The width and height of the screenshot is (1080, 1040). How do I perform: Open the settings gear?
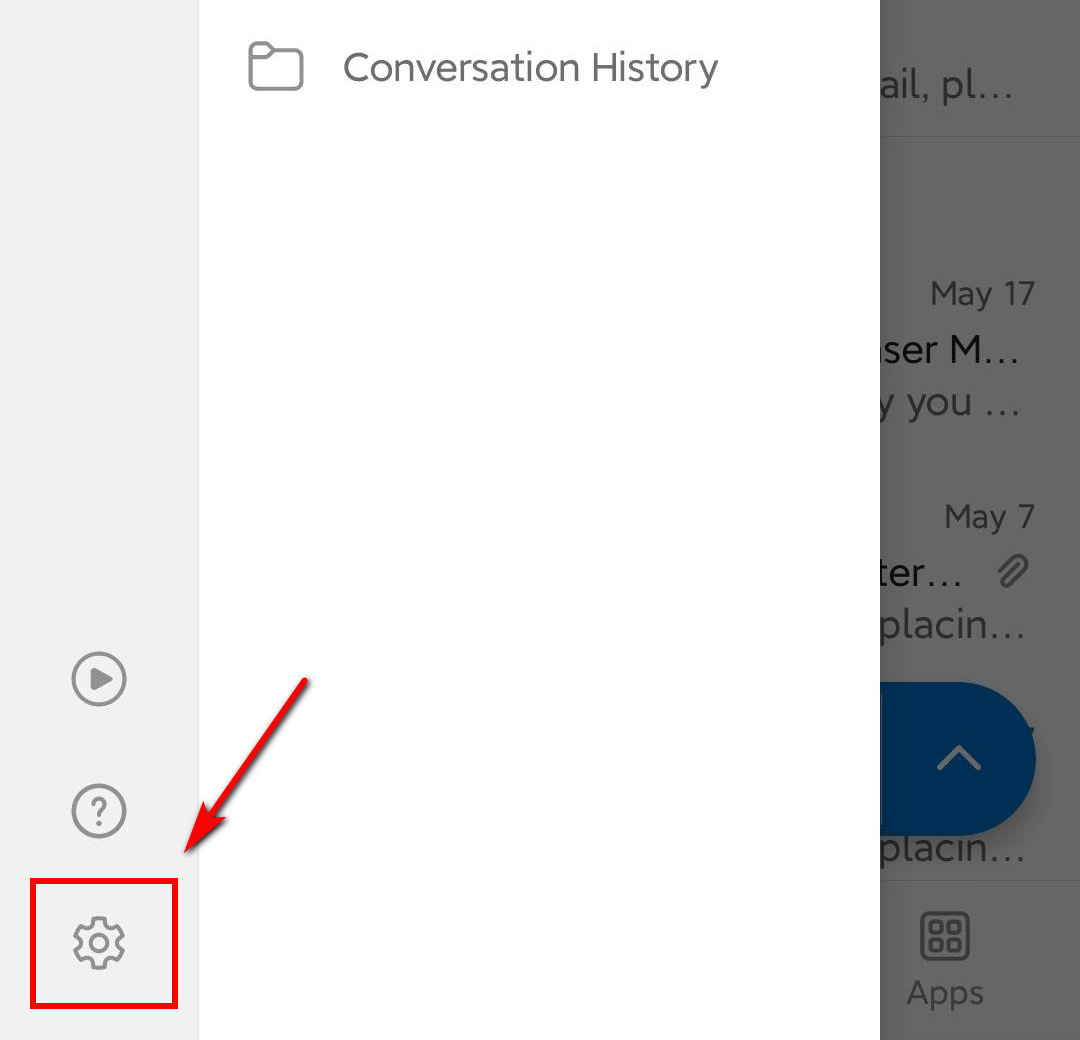tap(99, 943)
